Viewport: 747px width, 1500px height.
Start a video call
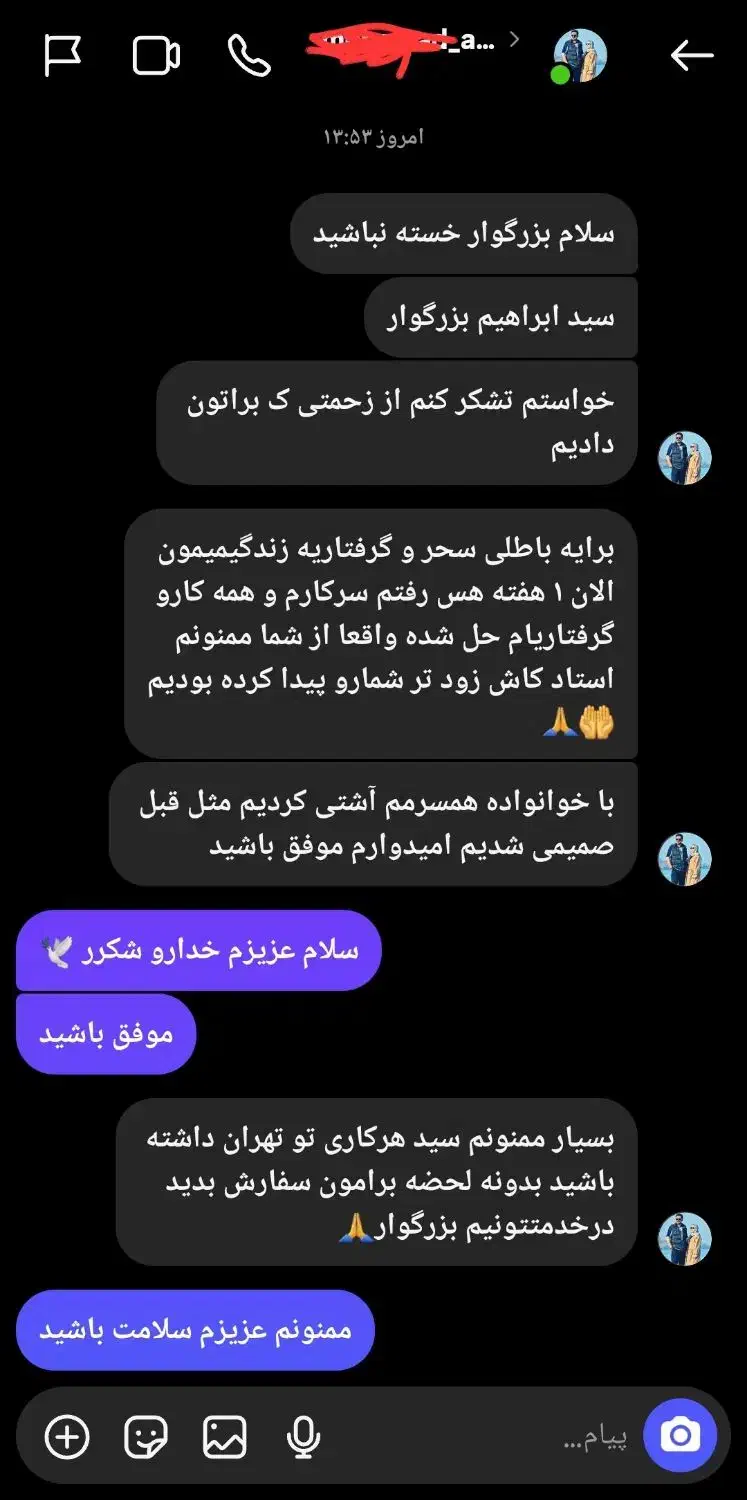[x=155, y=55]
